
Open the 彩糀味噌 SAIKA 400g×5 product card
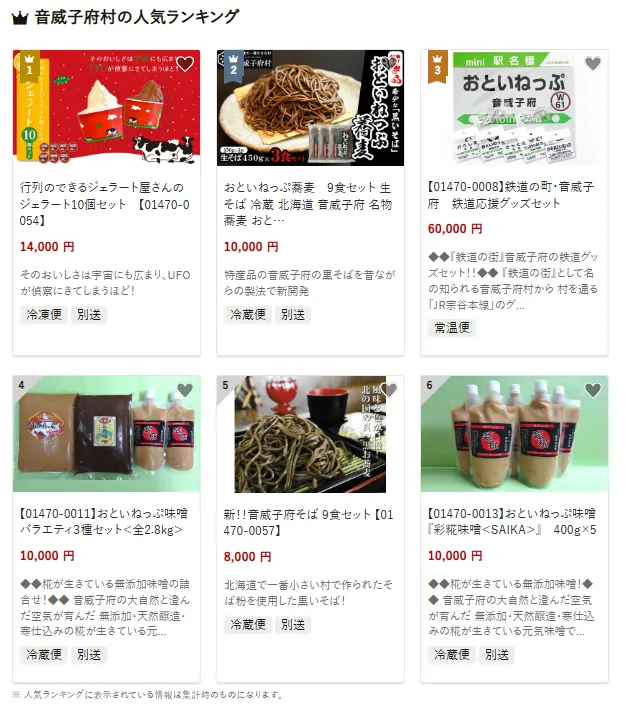(512, 521)
